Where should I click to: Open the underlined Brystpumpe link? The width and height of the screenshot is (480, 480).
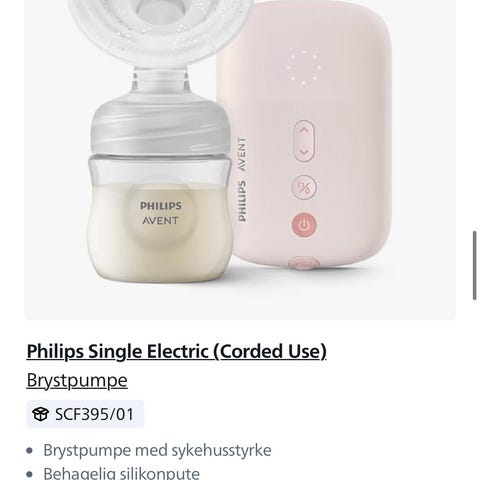[x=77, y=380]
